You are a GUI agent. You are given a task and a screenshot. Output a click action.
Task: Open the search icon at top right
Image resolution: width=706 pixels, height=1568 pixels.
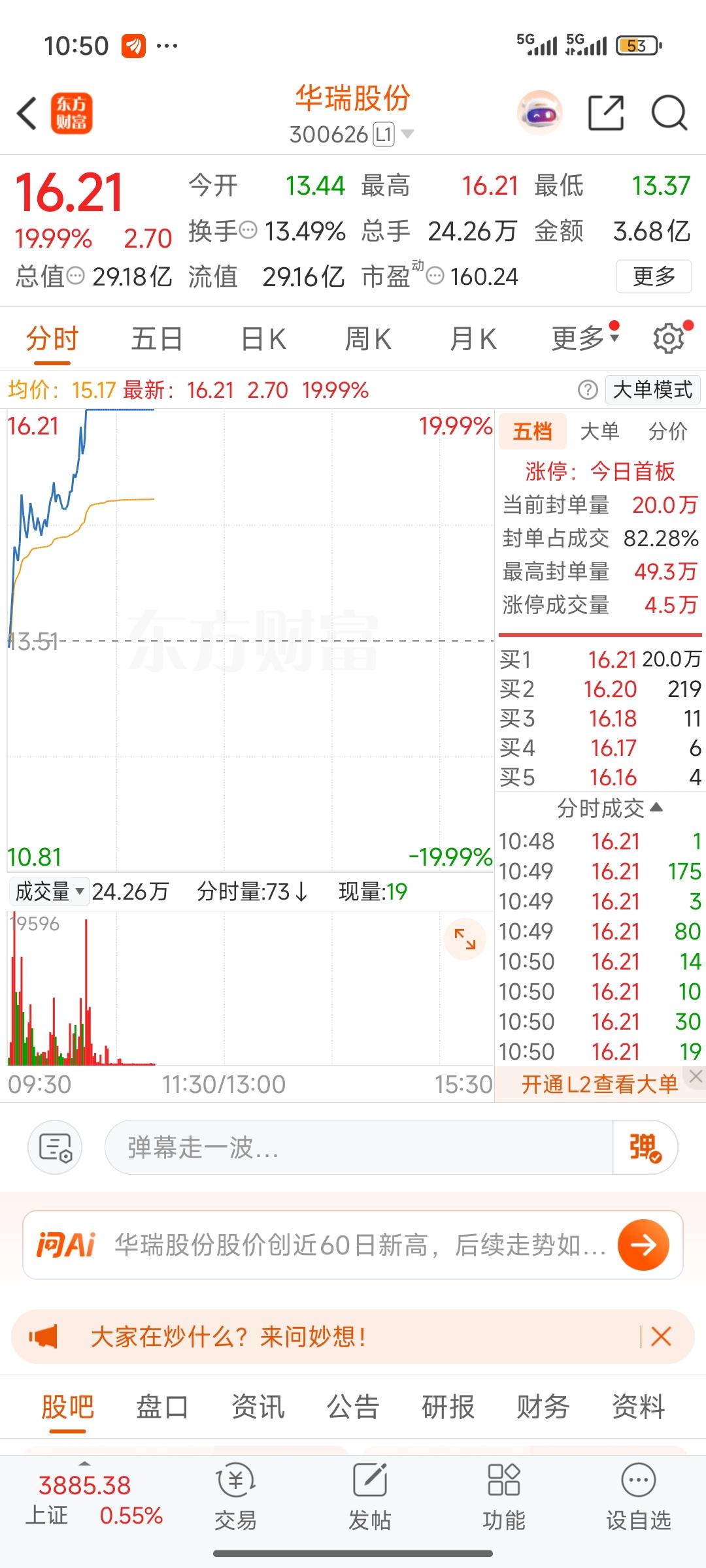point(667,112)
